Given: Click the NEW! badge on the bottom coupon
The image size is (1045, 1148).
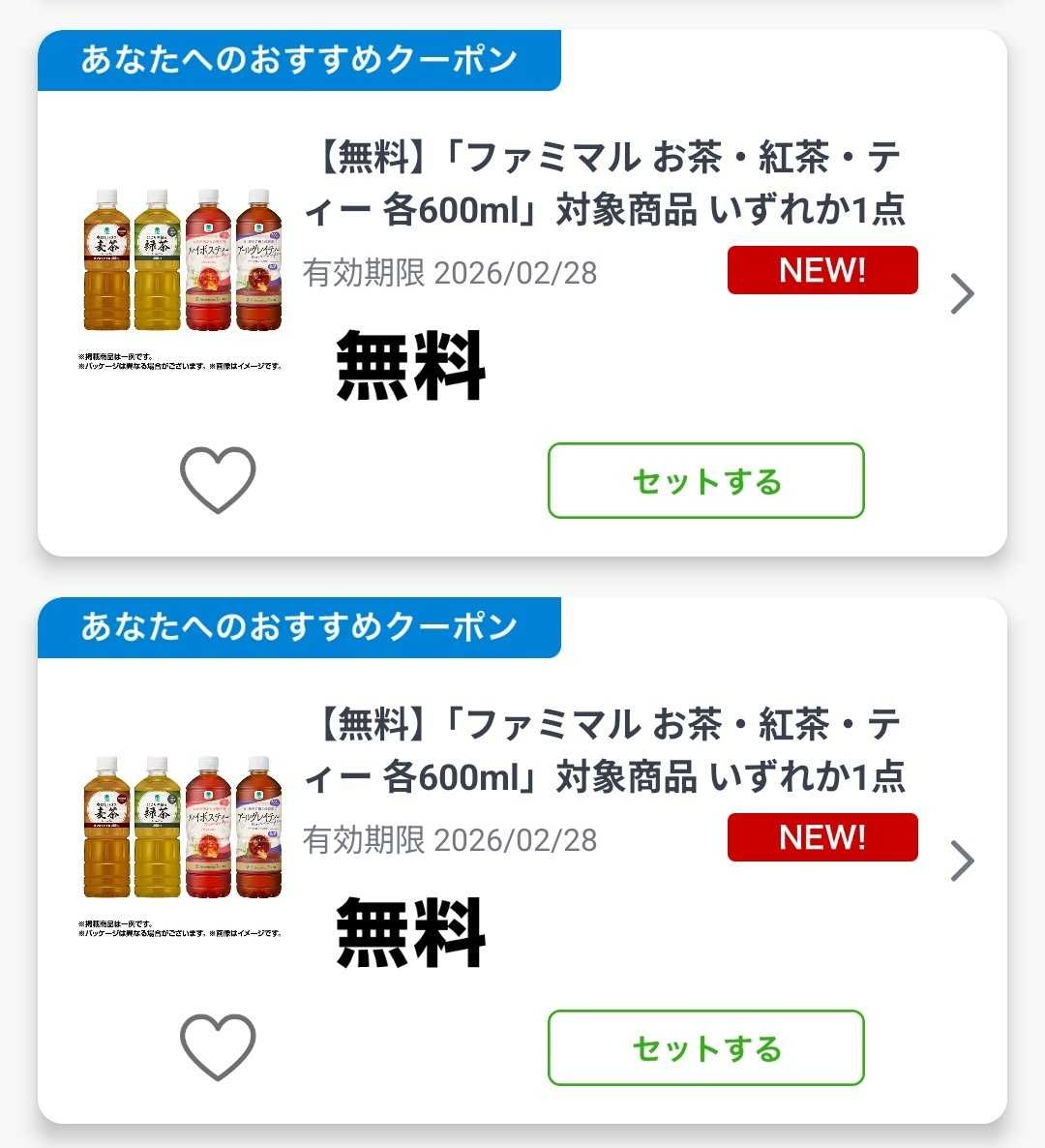Looking at the screenshot, I should click(x=821, y=837).
